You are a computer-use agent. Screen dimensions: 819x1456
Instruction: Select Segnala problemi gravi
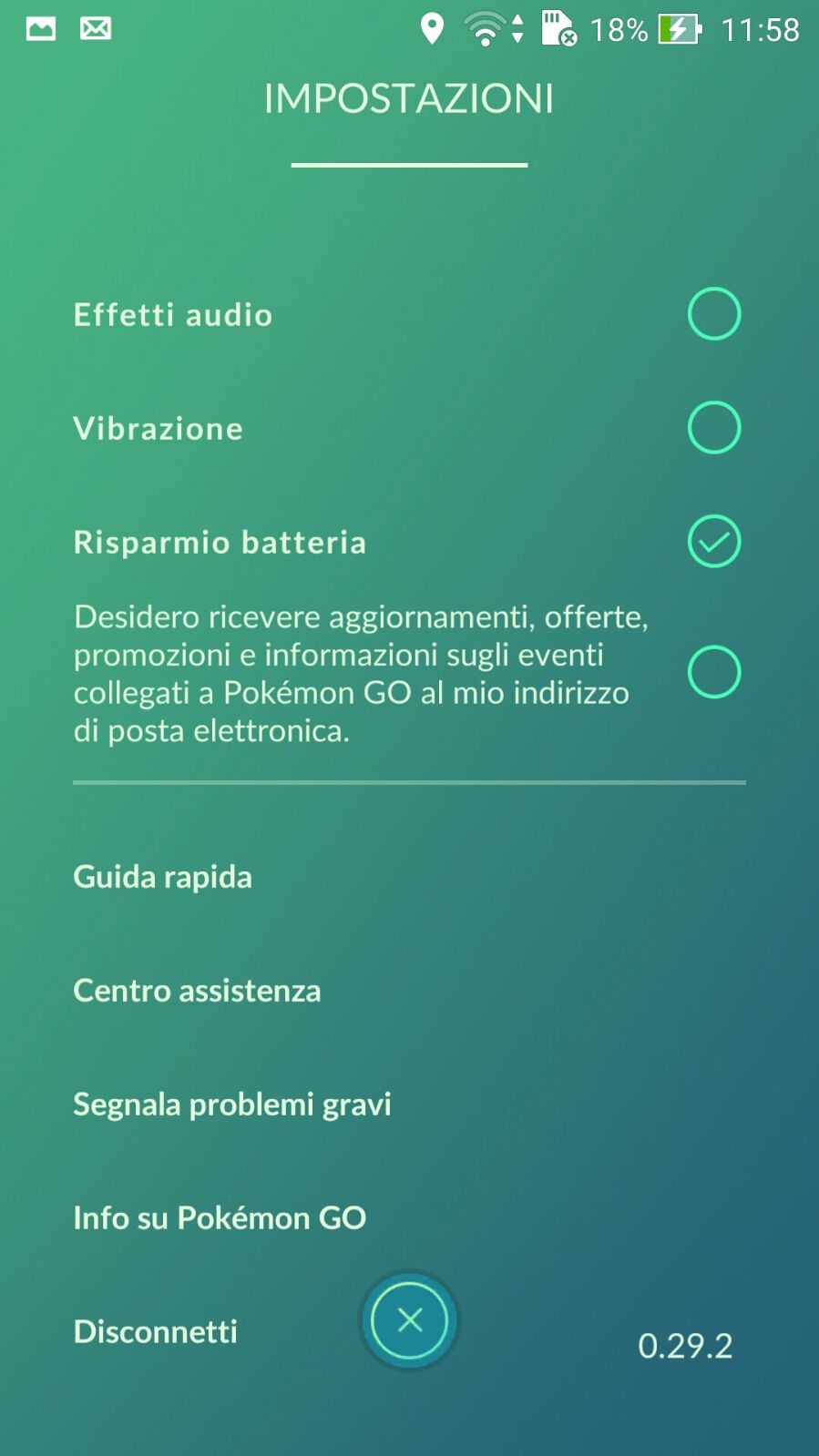tap(232, 1105)
